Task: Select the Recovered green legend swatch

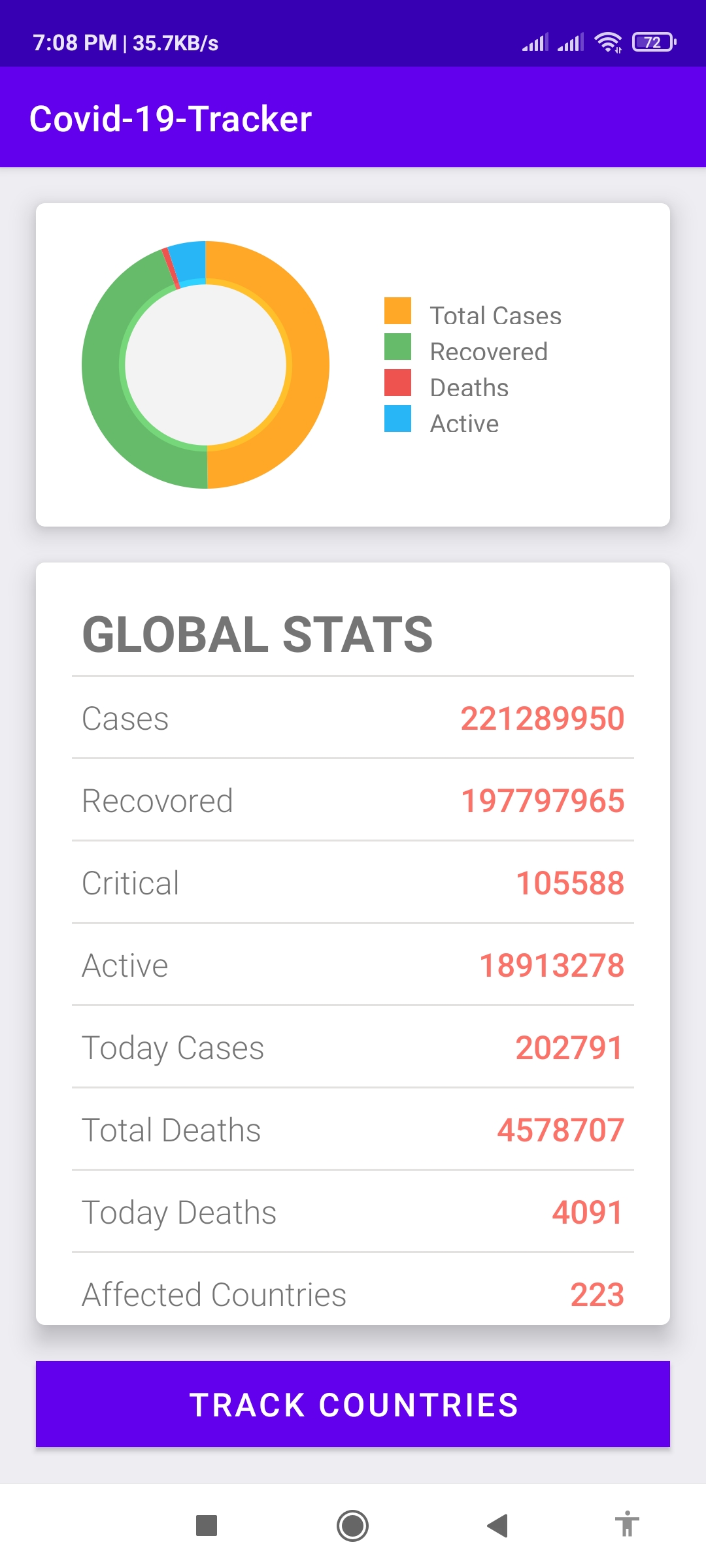Action: 397,345
